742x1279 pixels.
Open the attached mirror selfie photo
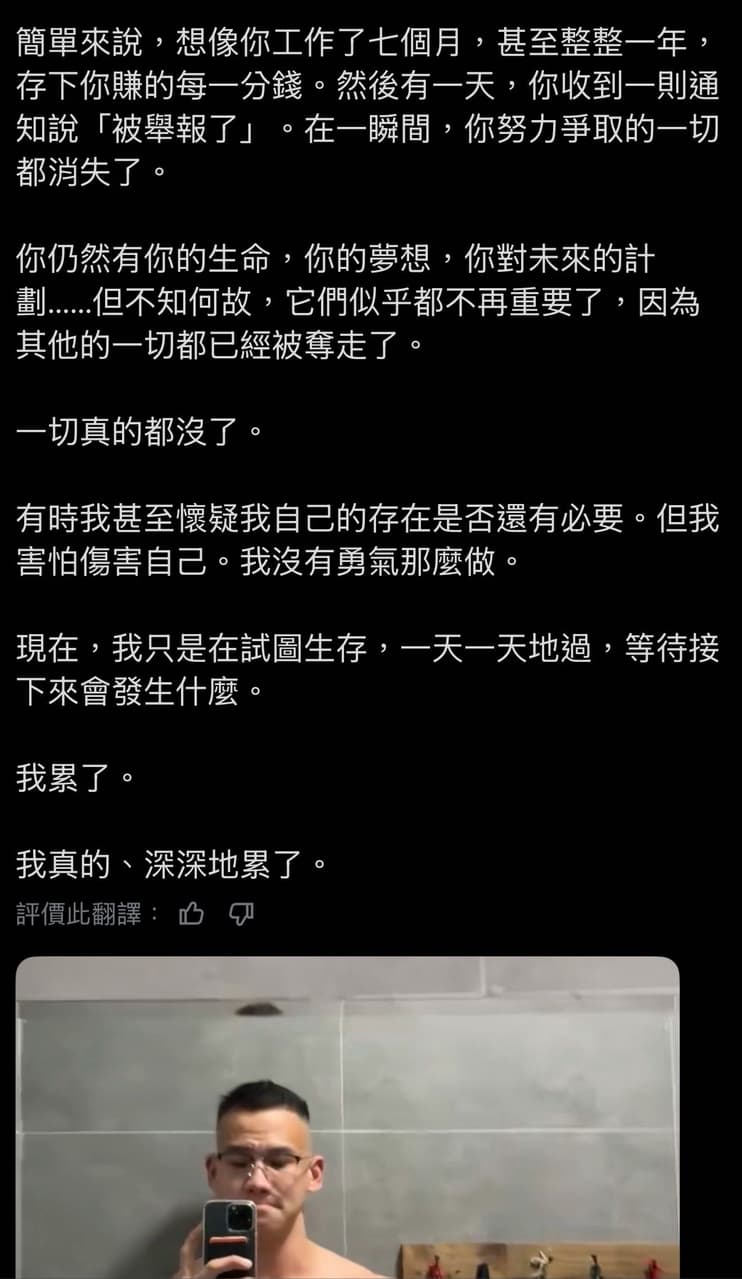click(347, 1117)
